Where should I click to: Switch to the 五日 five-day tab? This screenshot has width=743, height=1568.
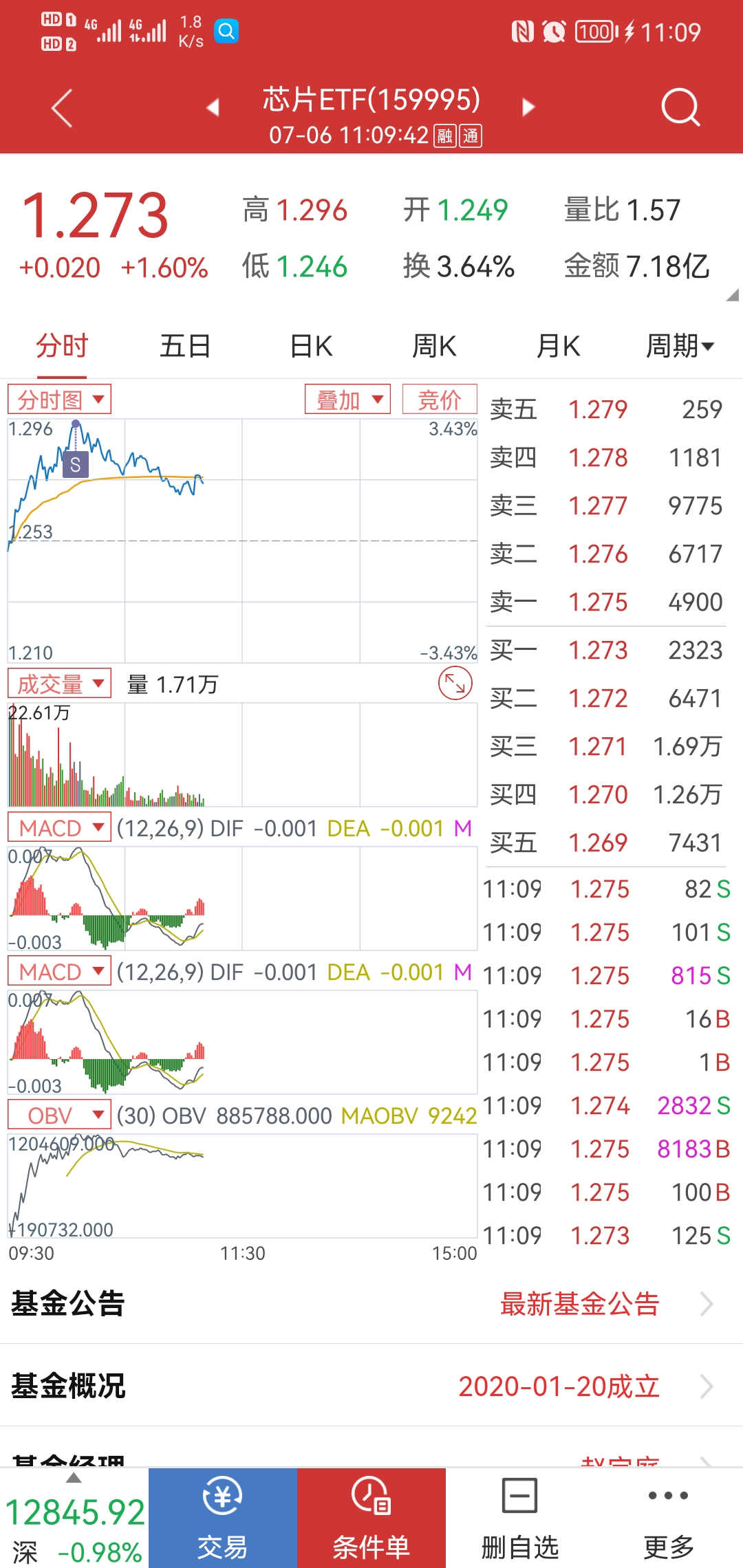point(184,346)
